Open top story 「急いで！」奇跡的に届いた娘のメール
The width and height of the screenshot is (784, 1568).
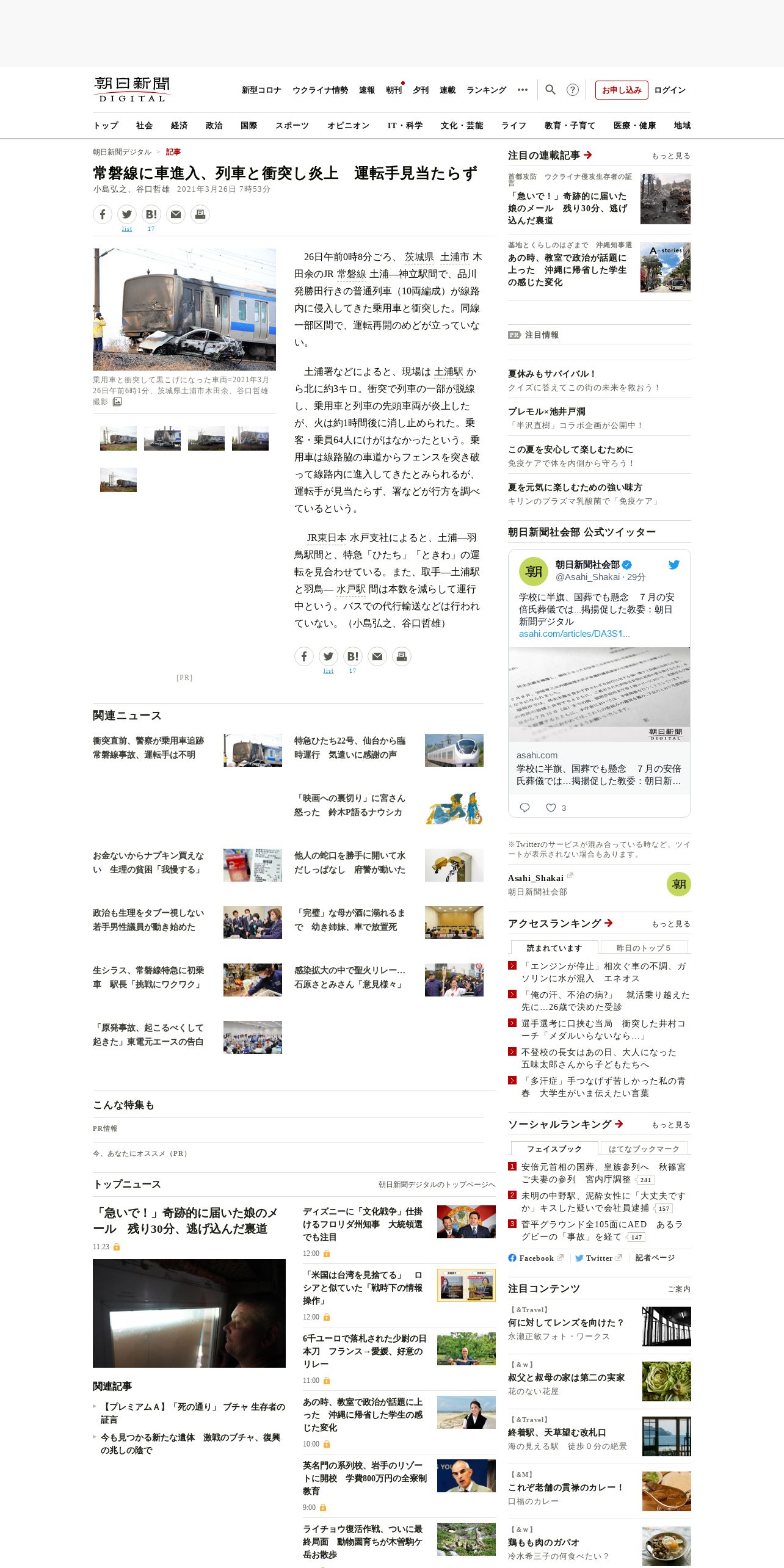185,1221
